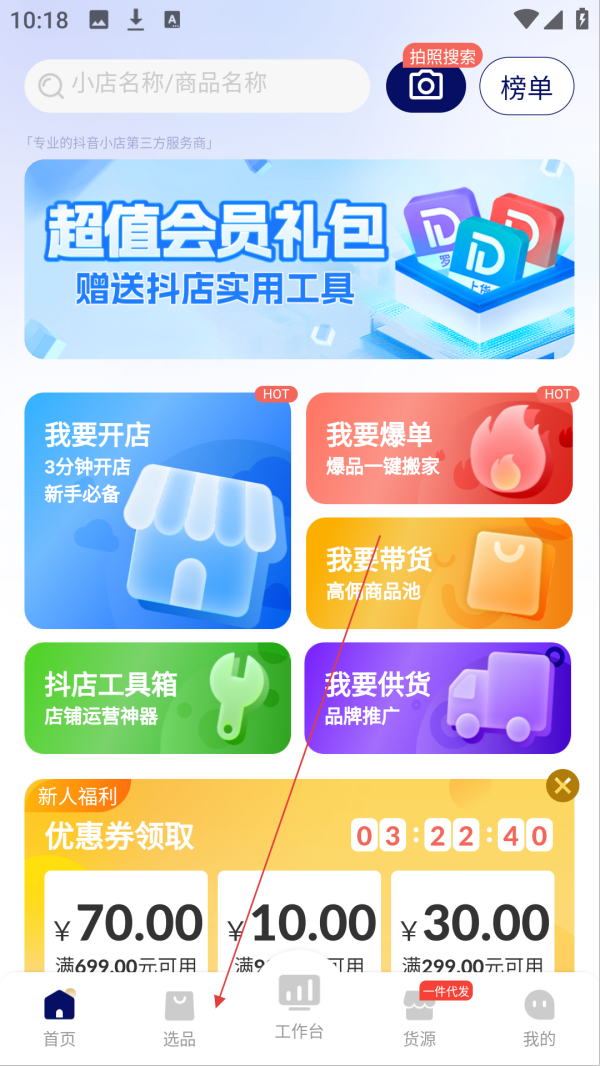Switch to the 货源 tab
The width and height of the screenshot is (600, 1066).
419,1017
